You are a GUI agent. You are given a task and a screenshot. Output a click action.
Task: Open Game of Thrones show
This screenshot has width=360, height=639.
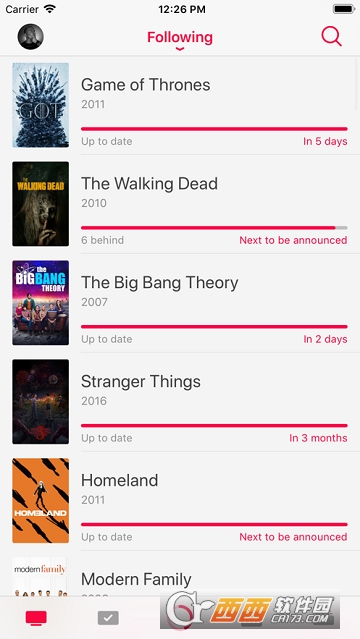tap(180, 105)
